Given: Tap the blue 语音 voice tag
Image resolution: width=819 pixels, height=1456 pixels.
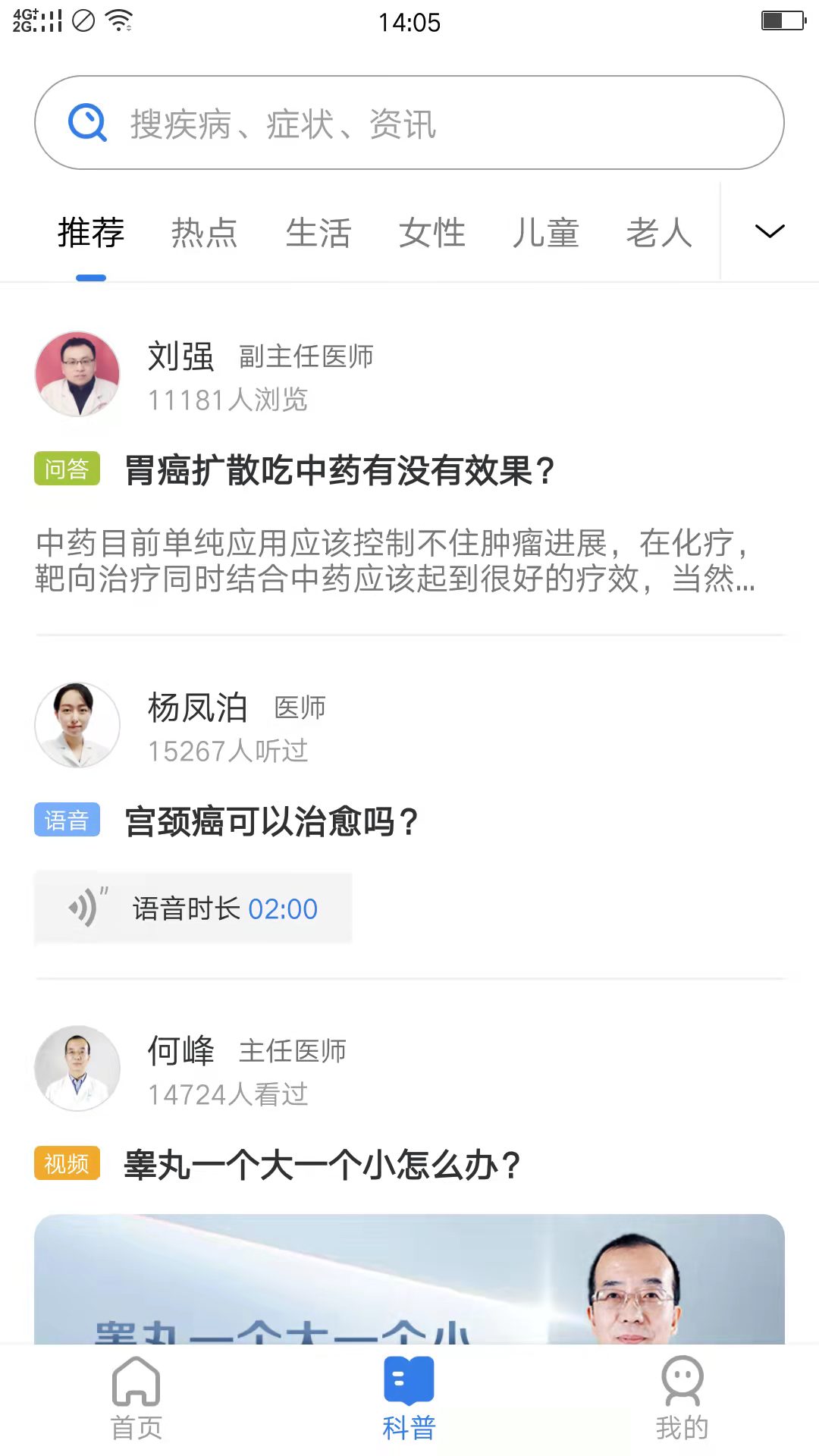Looking at the screenshot, I should (67, 820).
